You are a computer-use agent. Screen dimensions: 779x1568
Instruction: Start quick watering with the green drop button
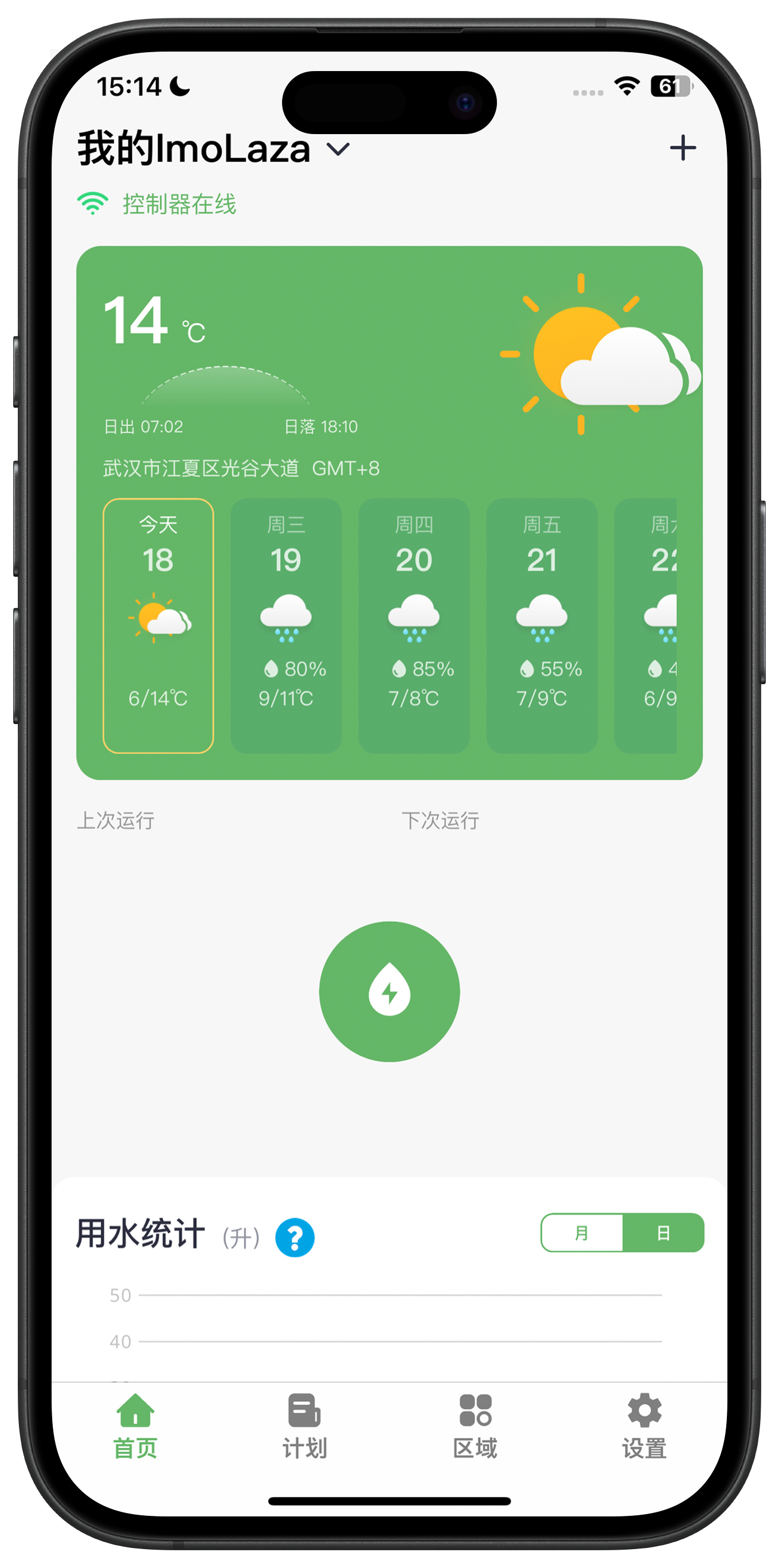pos(390,991)
